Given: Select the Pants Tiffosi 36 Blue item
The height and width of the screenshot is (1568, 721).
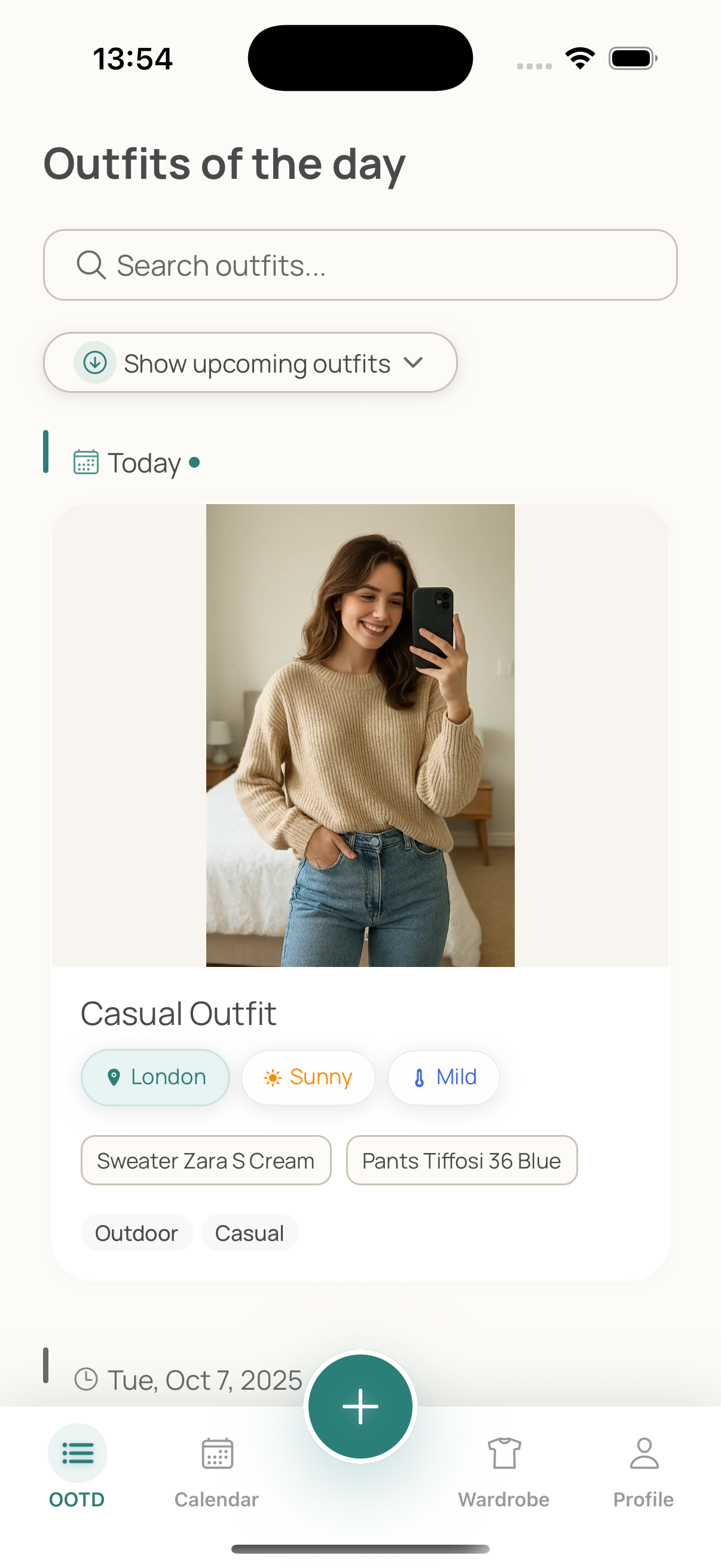Looking at the screenshot, I should point(461,1160).
